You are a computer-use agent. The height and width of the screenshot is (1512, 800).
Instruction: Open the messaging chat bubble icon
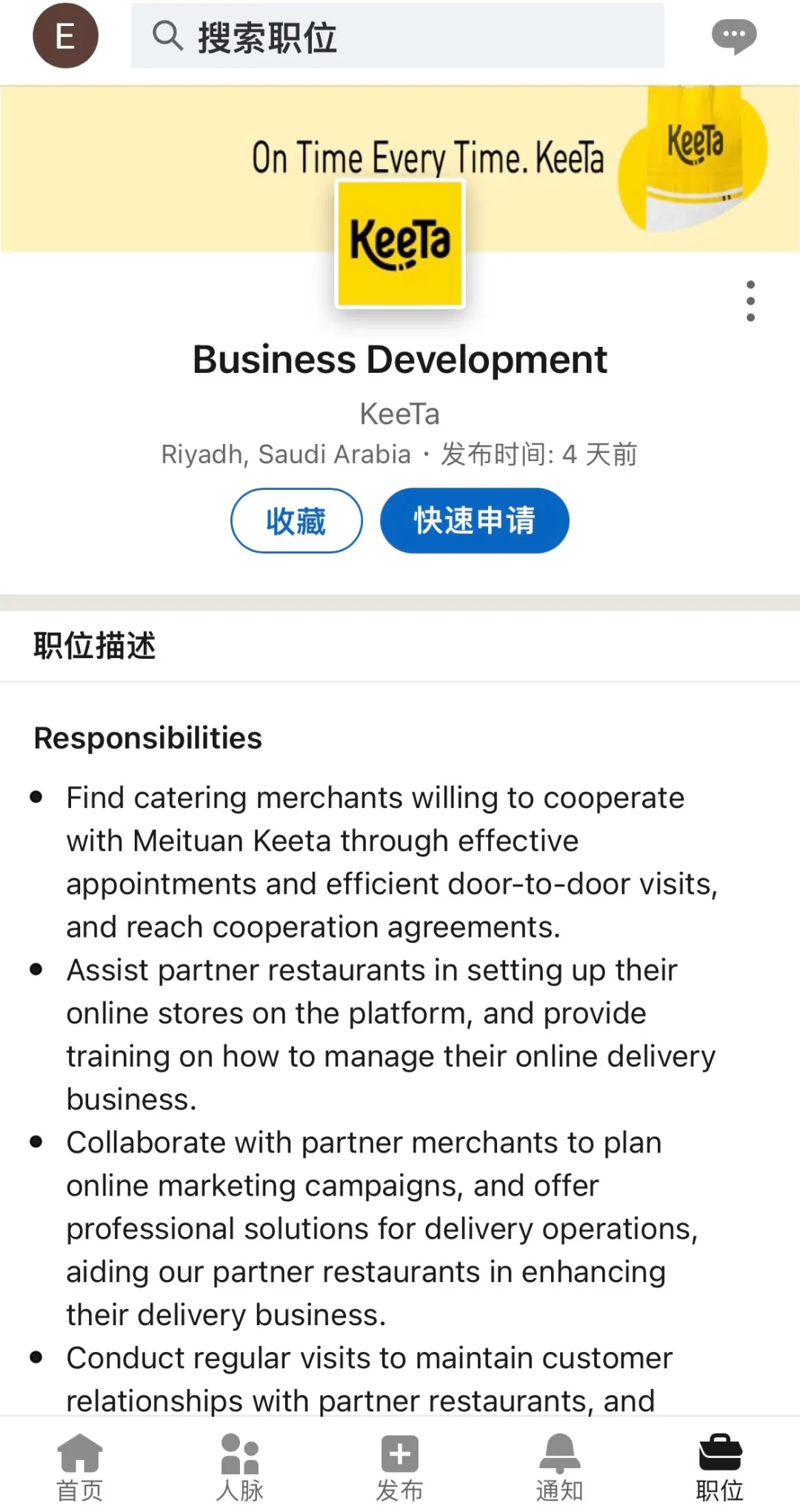point(733,36)
